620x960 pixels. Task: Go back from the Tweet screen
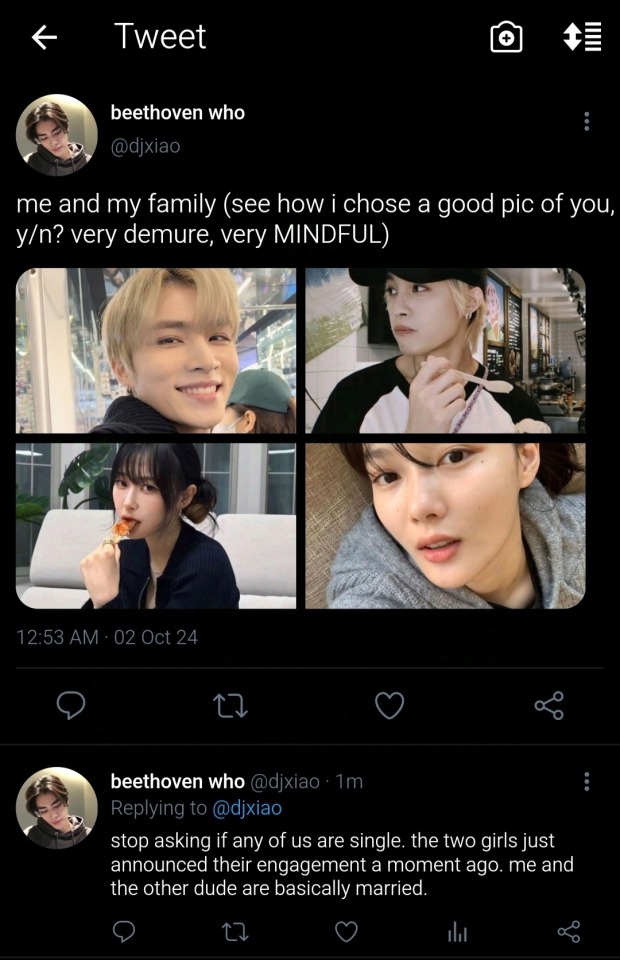pos(43,38)
